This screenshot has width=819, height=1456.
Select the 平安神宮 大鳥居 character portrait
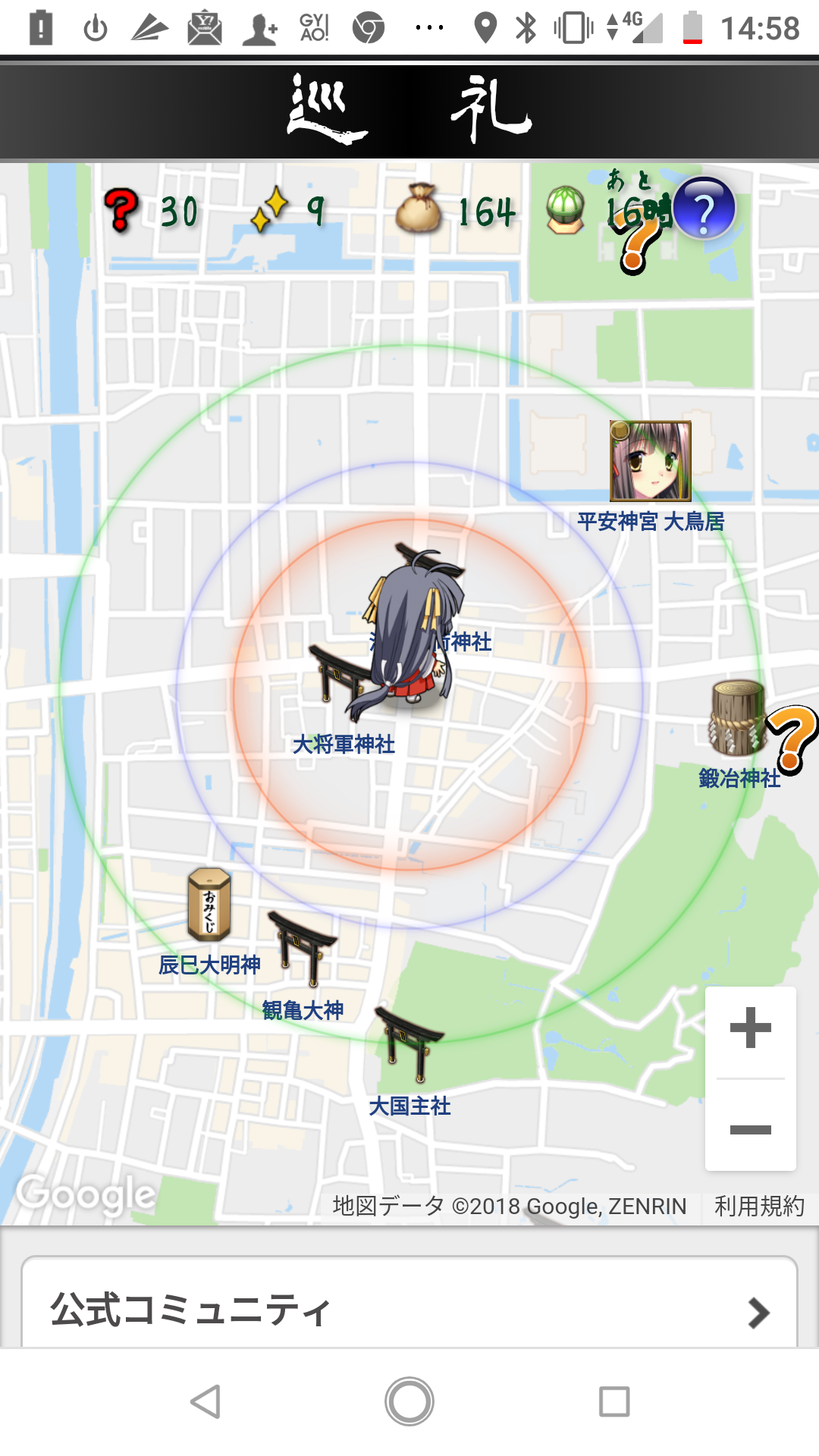point(651,462)
